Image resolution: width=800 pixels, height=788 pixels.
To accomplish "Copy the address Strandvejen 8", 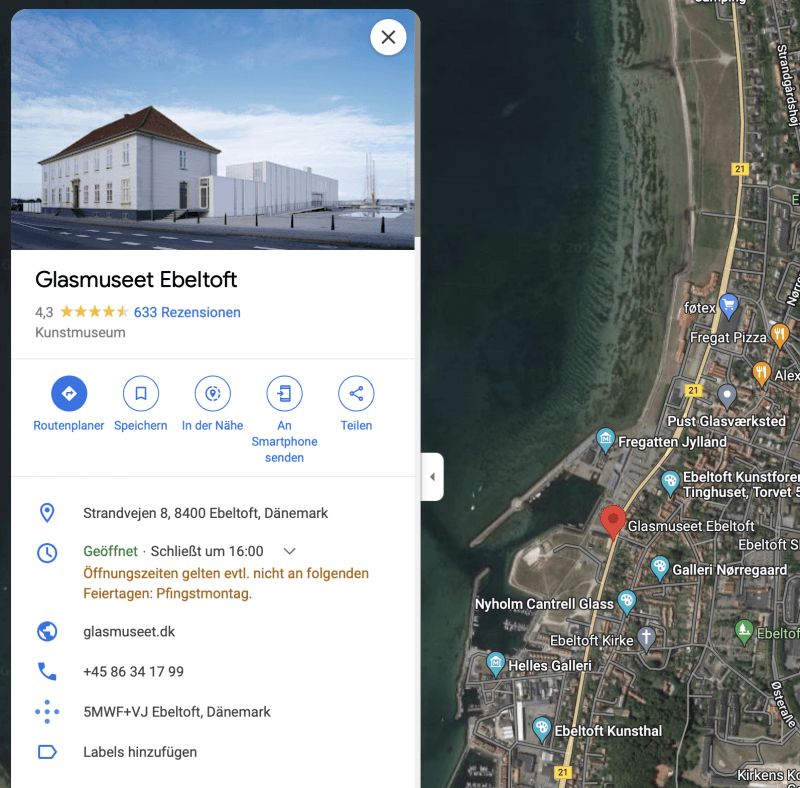I will tap(205, 513).
